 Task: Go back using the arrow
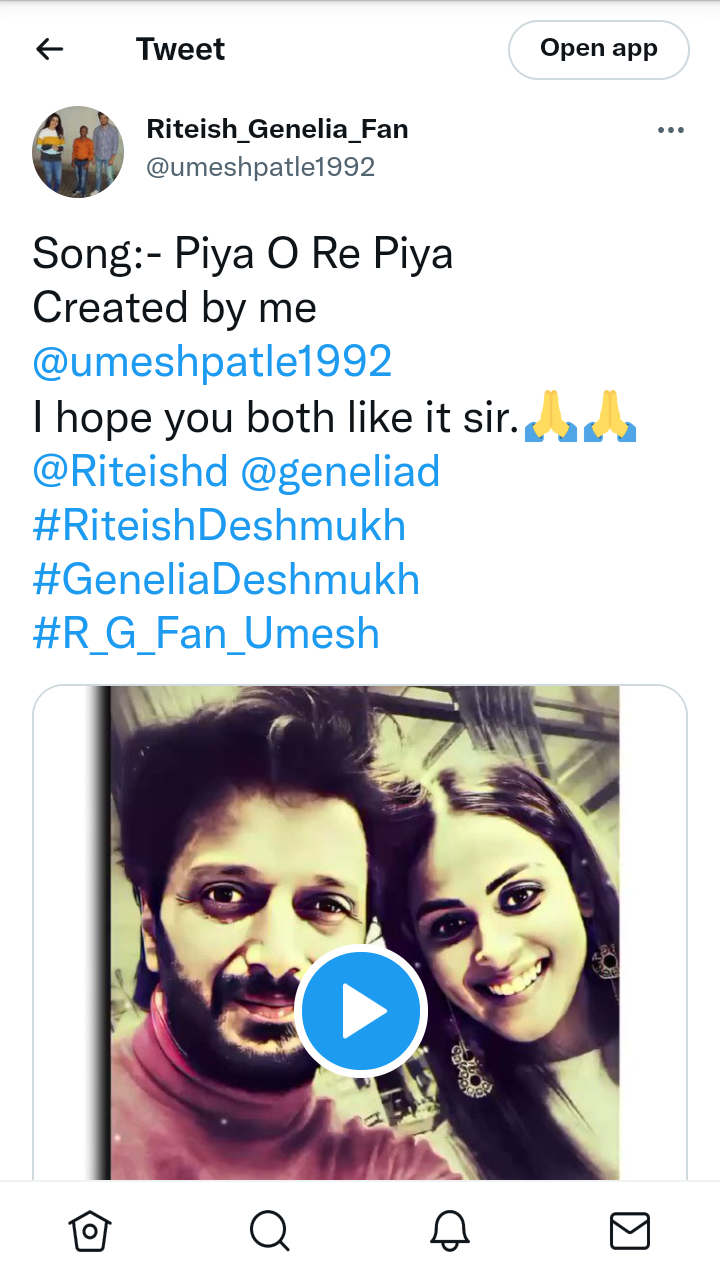(x=49, y=49)
